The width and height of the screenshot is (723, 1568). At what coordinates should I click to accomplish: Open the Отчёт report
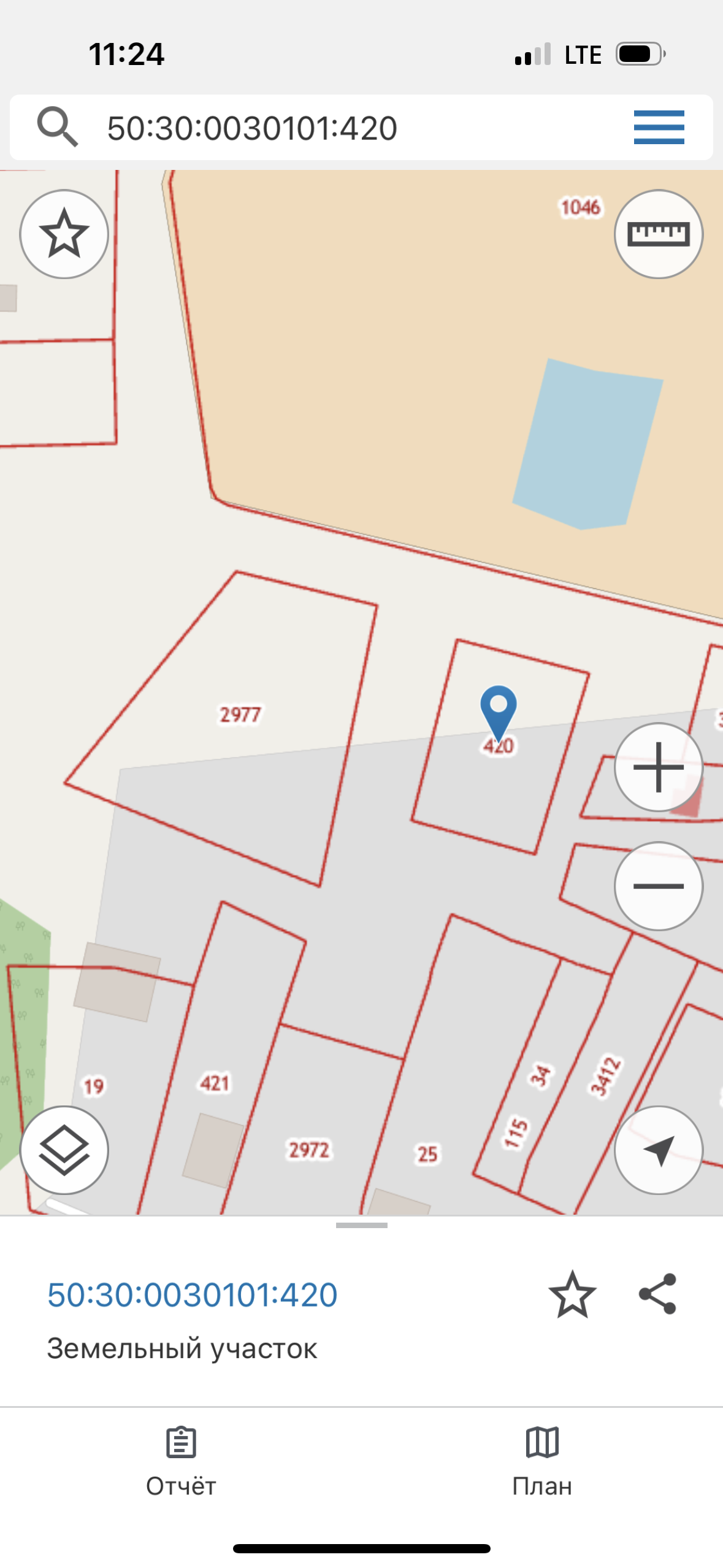point(181,1461)
